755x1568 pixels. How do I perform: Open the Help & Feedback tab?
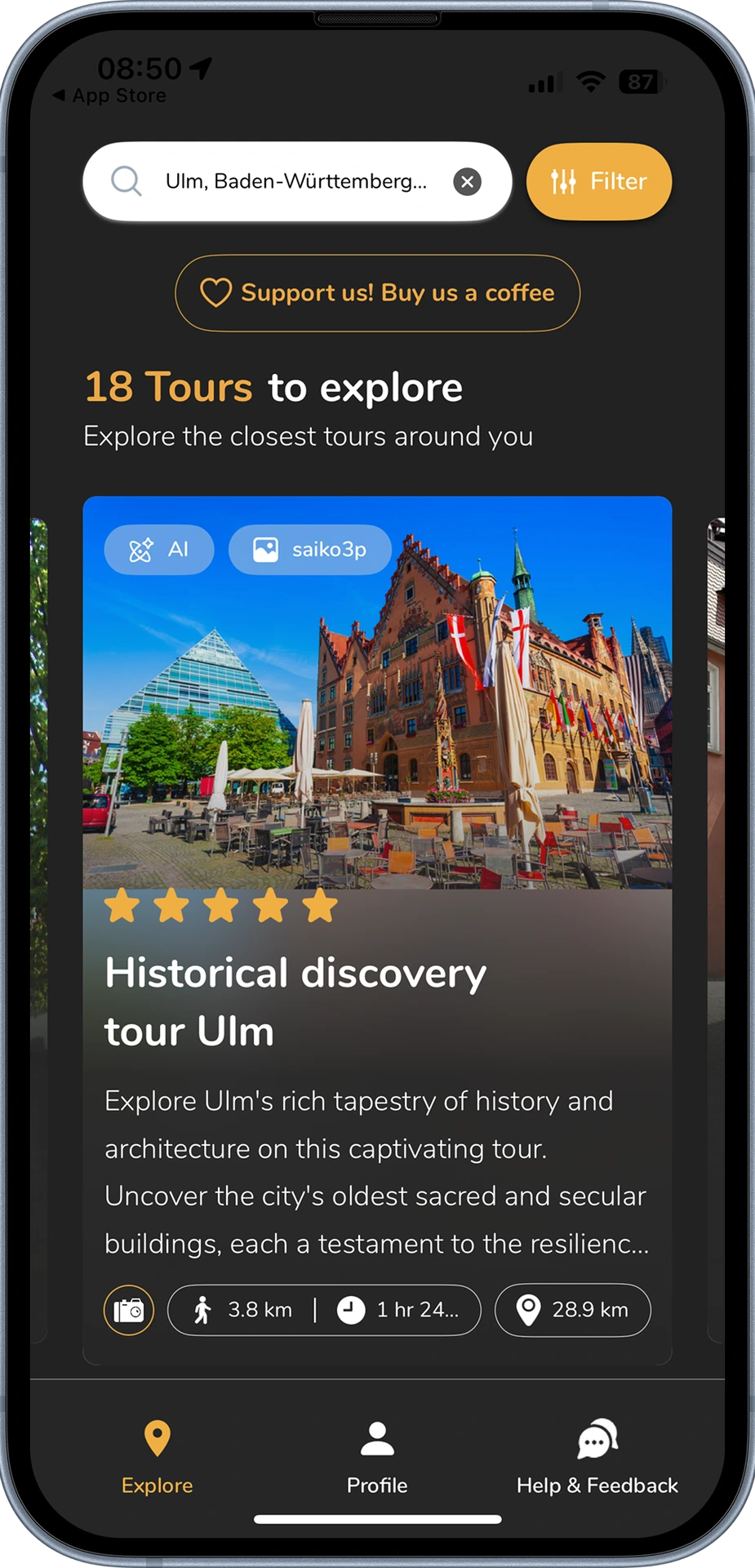(597, 1458)
